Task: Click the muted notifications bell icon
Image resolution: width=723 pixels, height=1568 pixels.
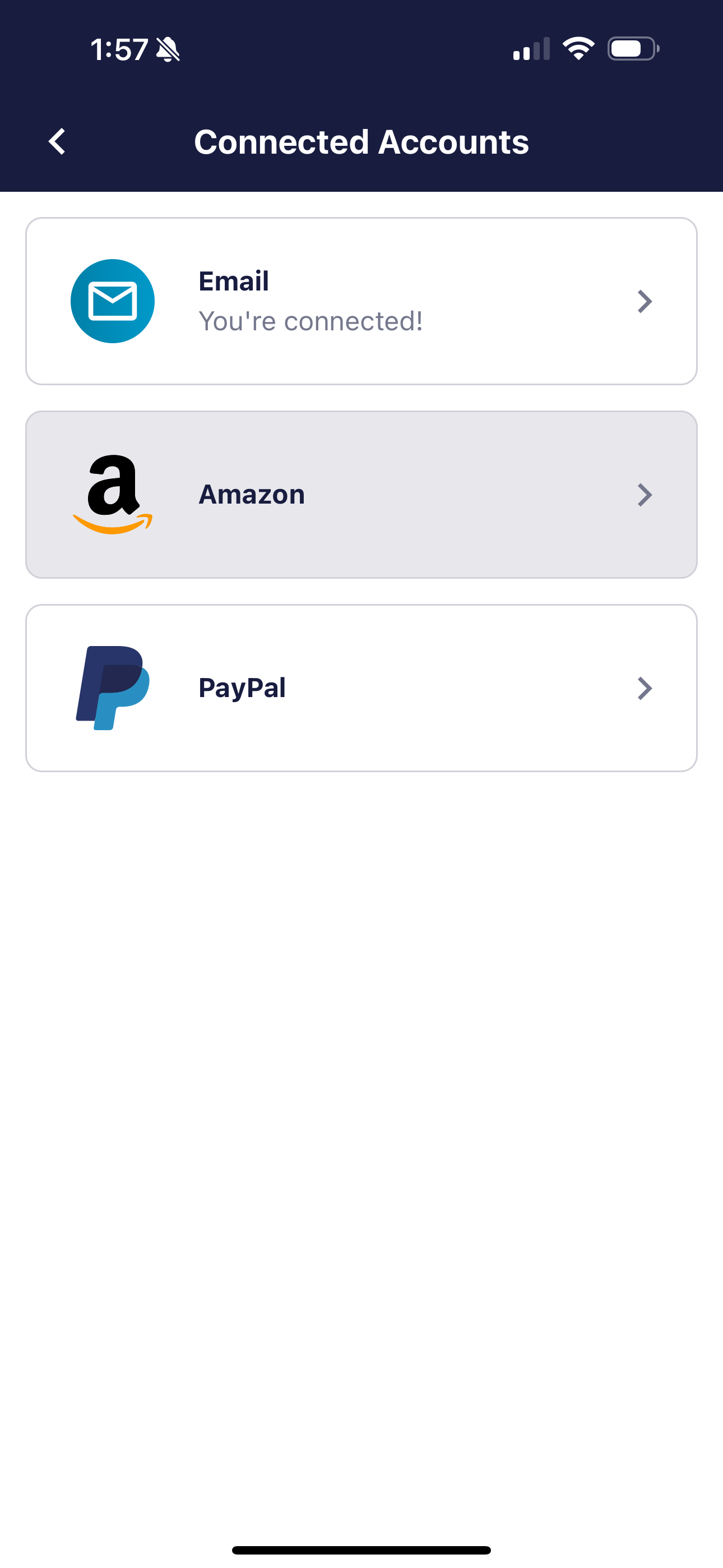Action: click(x=167, y=50)
